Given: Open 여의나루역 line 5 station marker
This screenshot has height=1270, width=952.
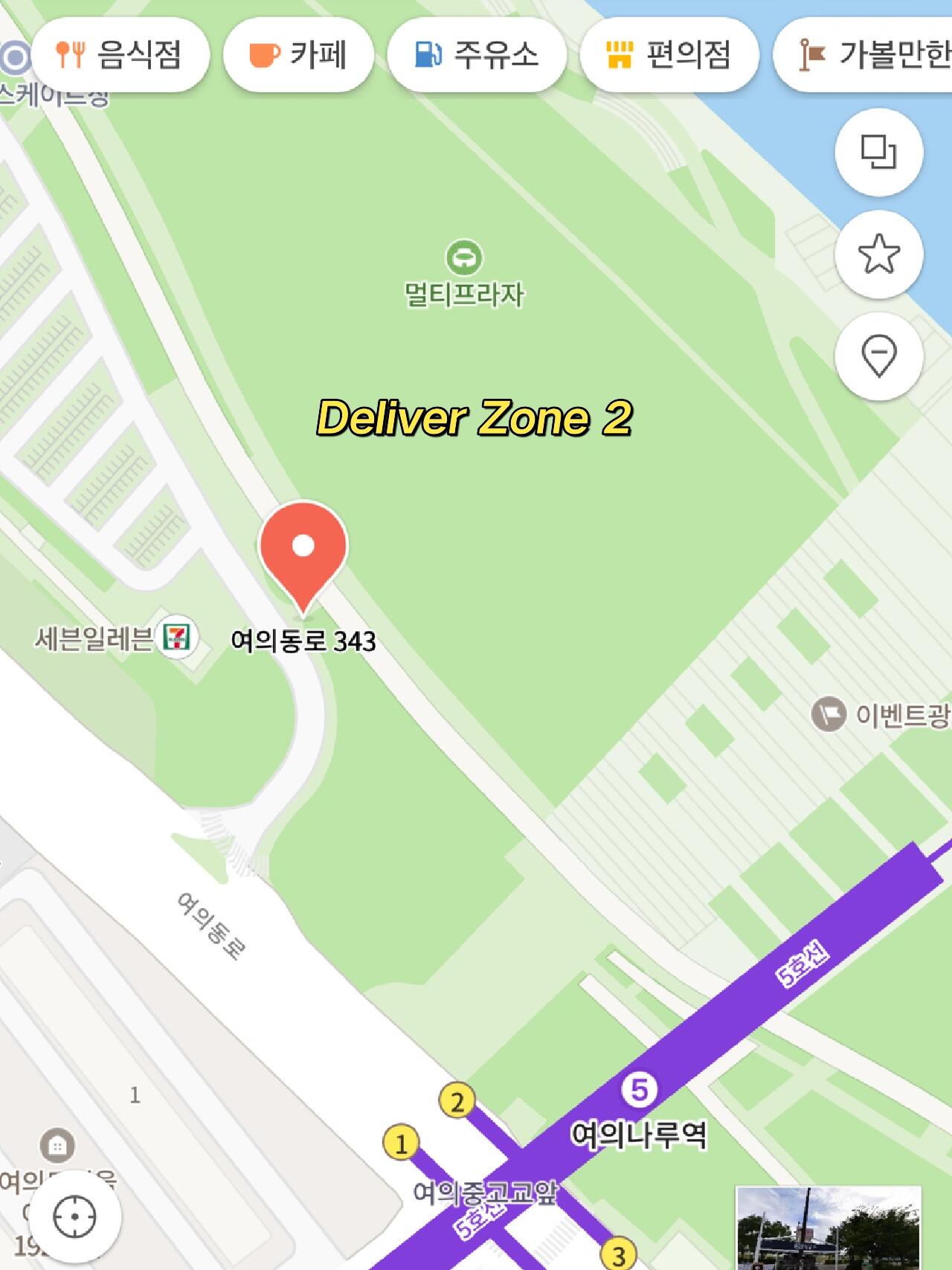Looking at the screenshot, I should click(640, 1091).
